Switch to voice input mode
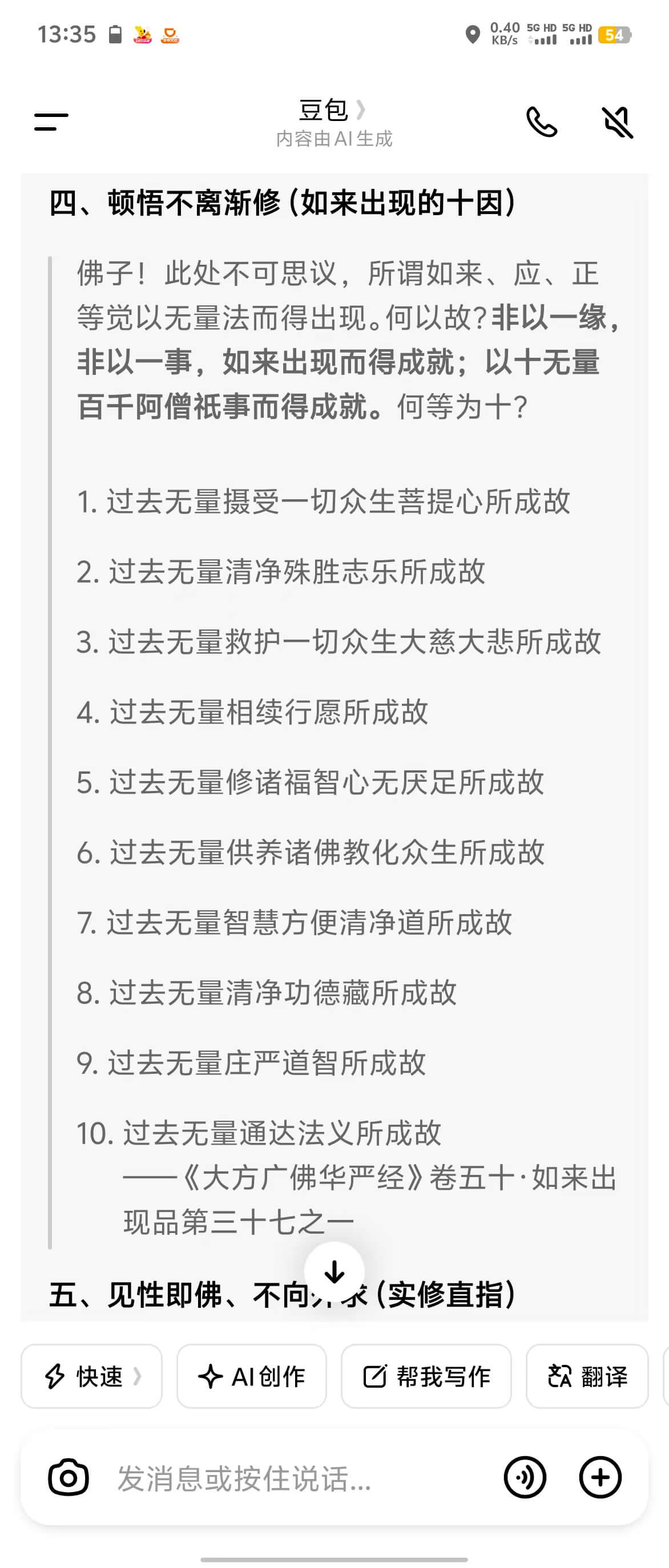The width and height of the screenshot is (669, 1568). 525,1477
